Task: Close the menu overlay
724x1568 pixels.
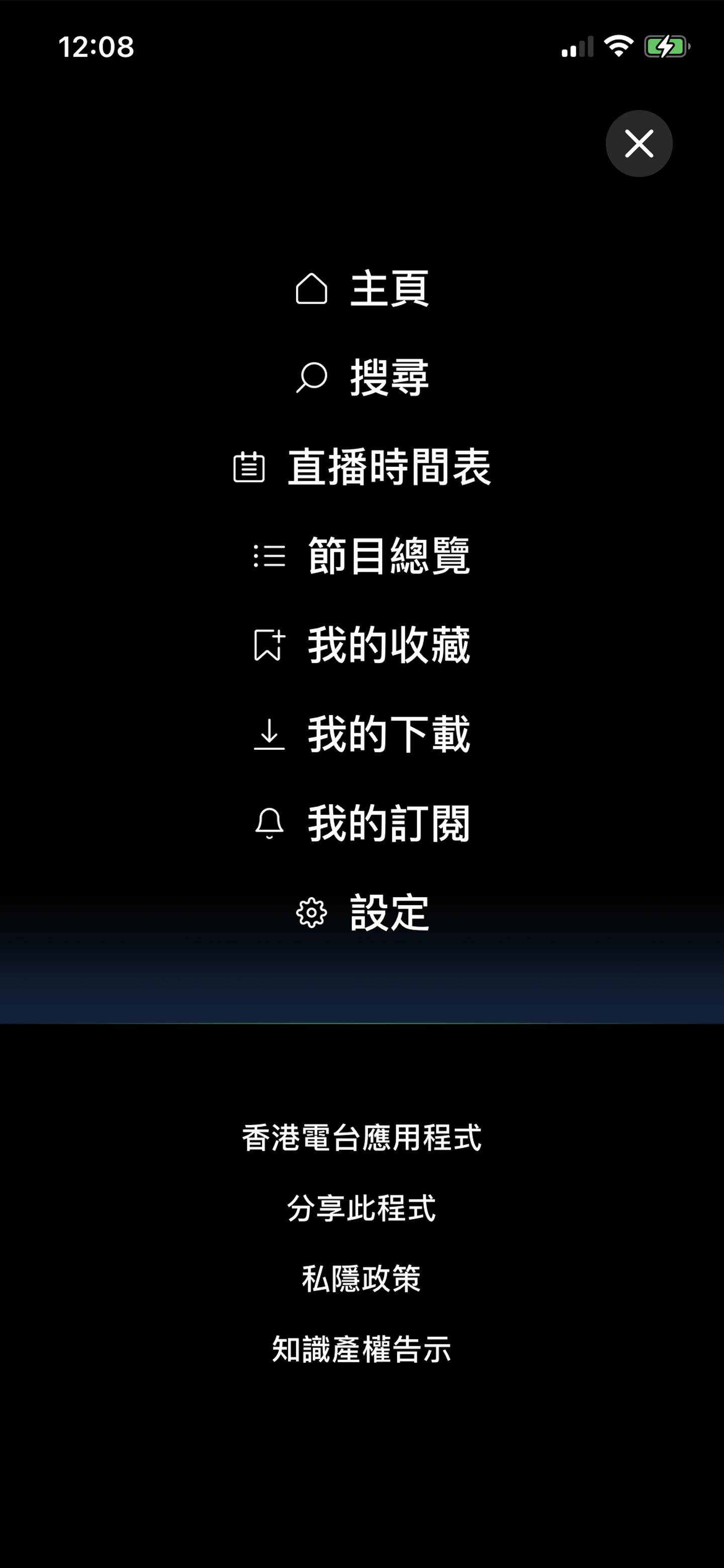Action: pos(638,144)
